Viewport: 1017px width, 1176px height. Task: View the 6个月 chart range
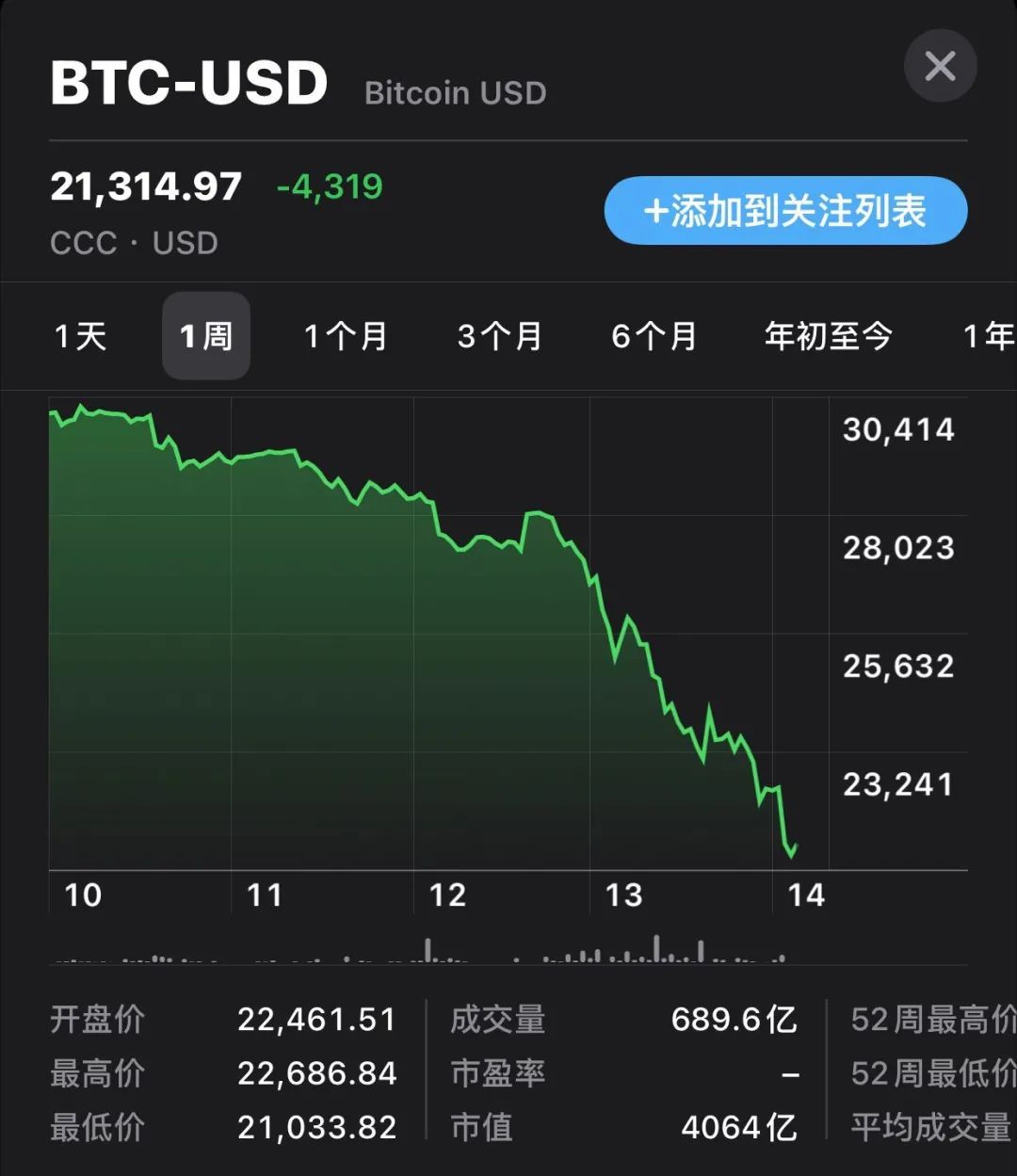pos(654,336)
